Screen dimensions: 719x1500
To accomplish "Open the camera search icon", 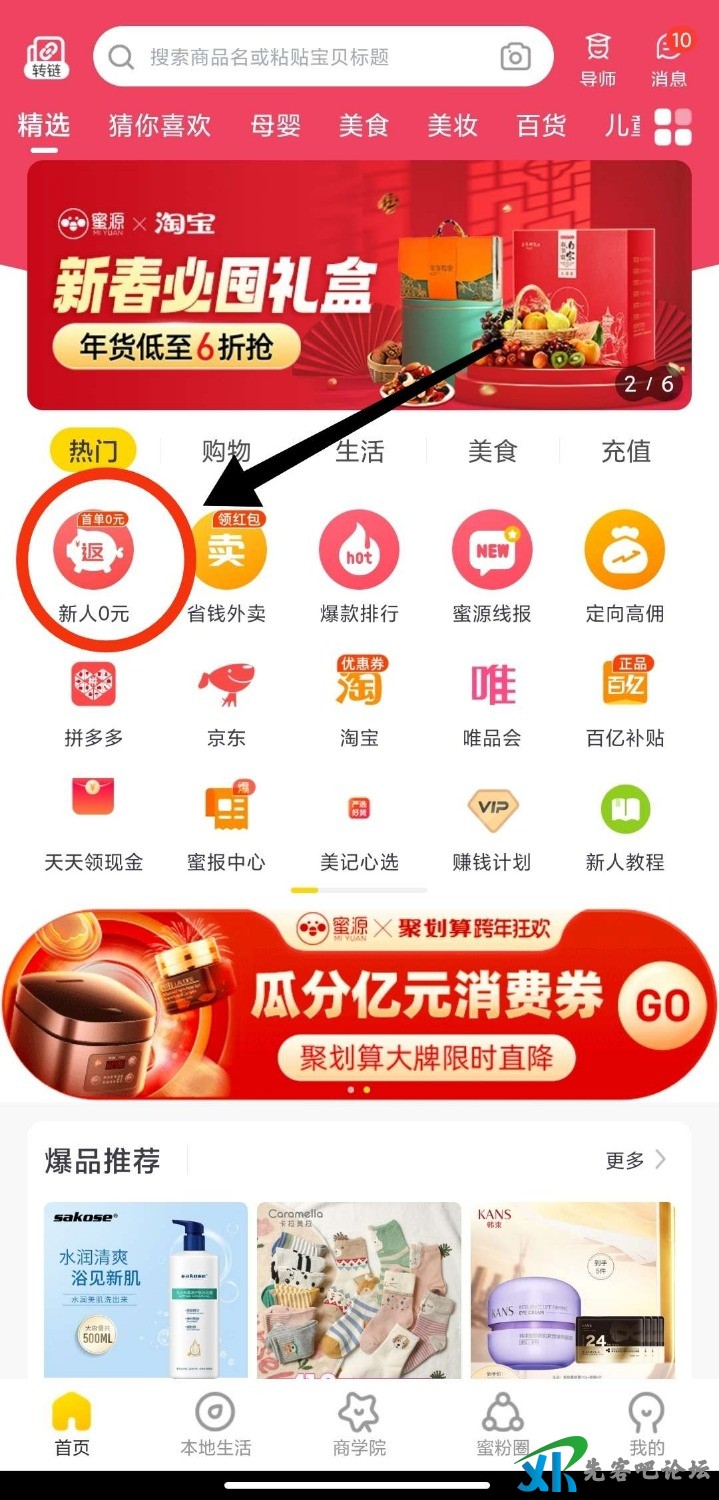I will coord(515,57).
